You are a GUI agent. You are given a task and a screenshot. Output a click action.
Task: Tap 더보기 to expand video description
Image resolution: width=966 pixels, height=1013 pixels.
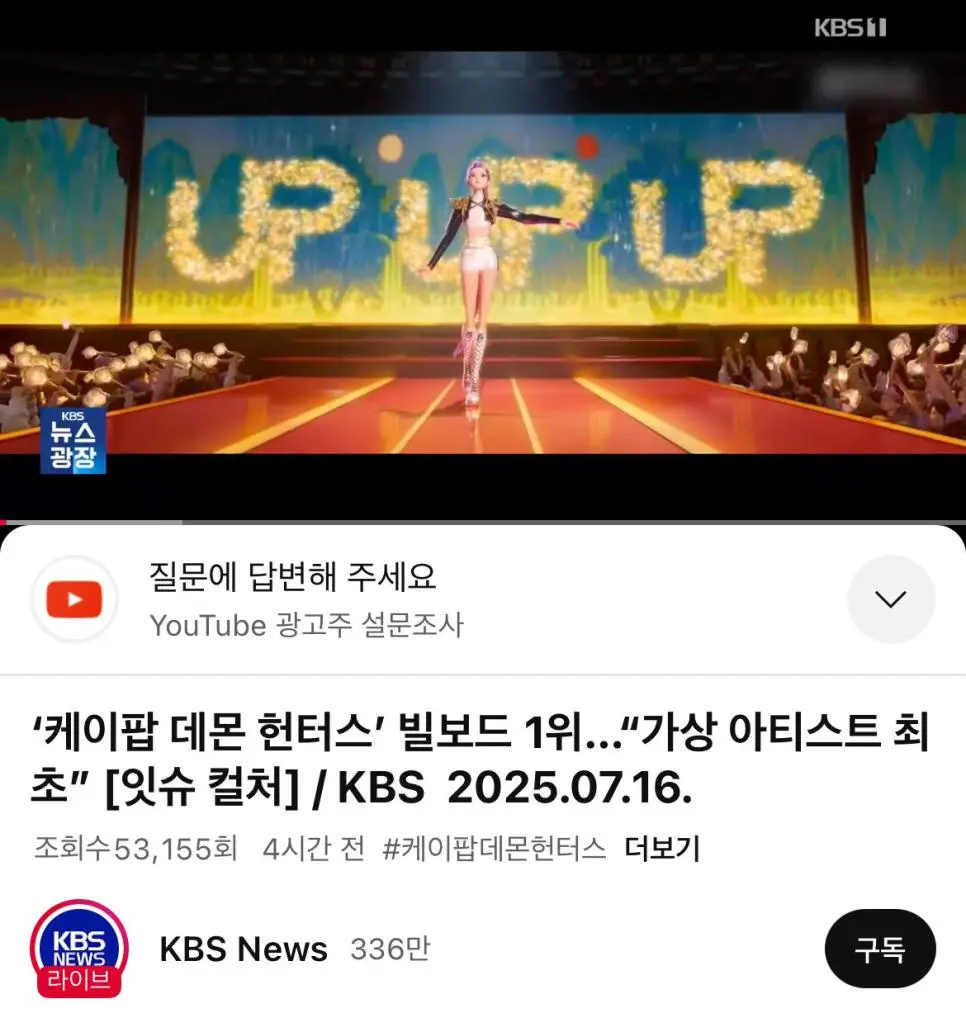pyautogui.click(x=661, y=849)
